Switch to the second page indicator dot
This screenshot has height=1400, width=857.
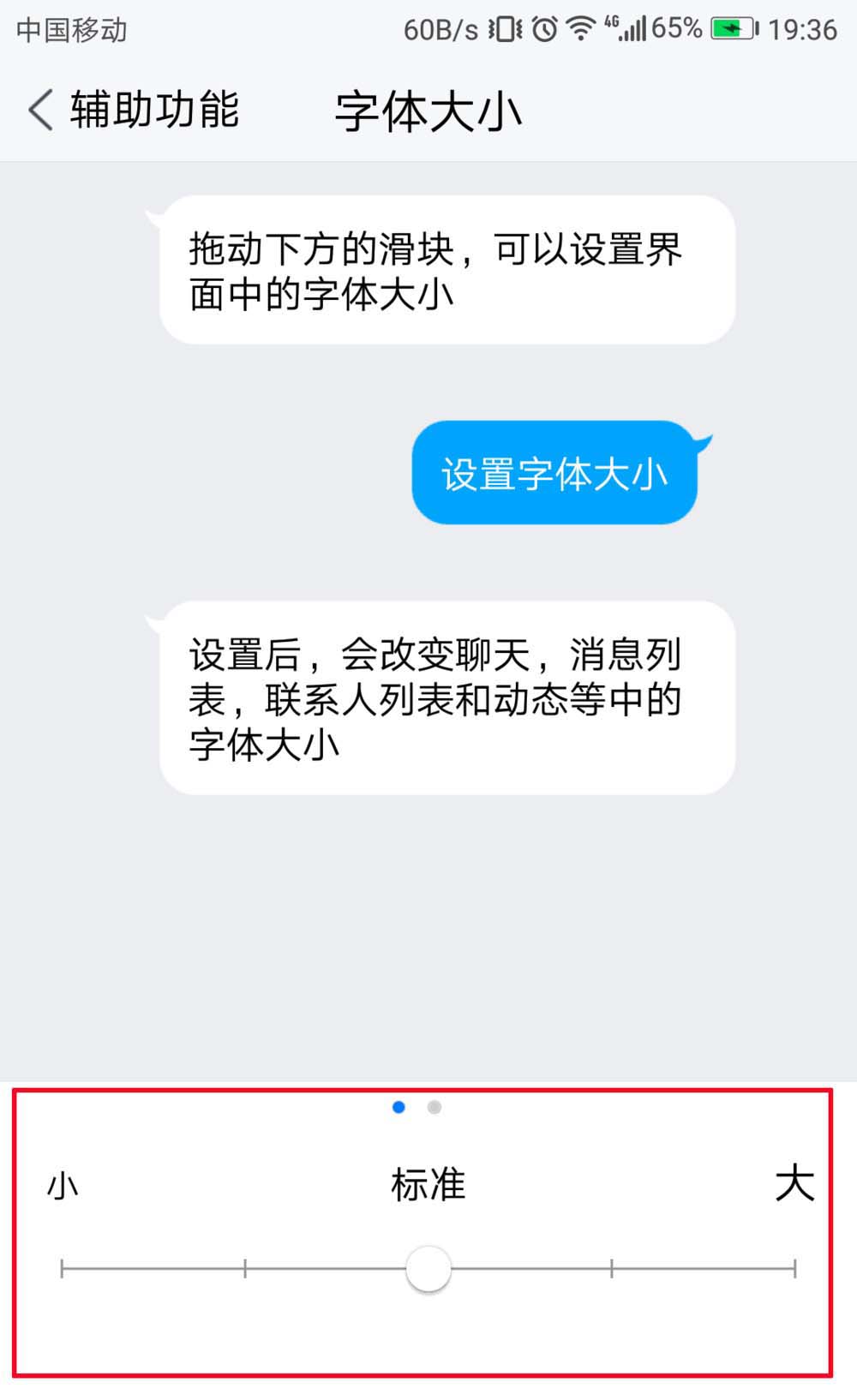[434, 1107]
